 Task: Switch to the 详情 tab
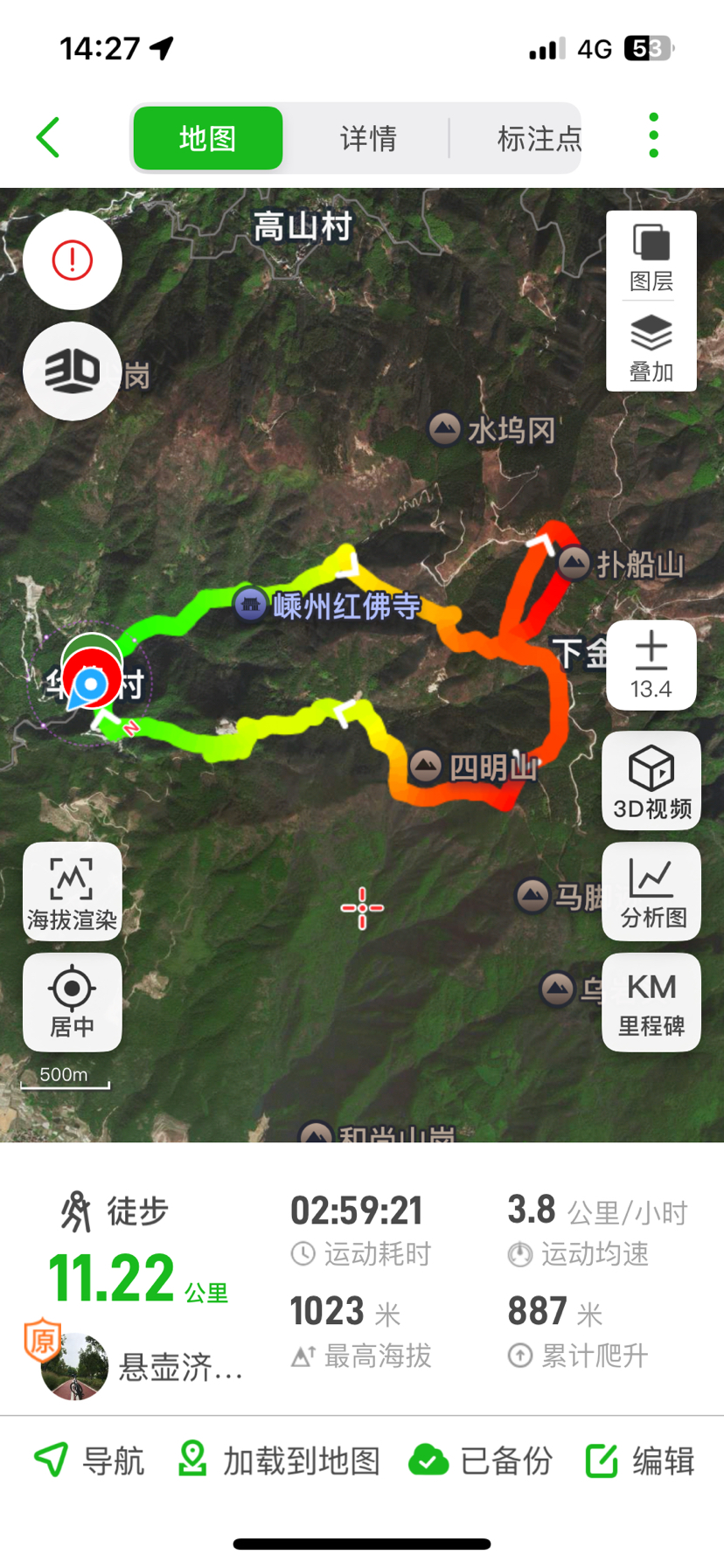pyautogui.click(x=368, y=138)
